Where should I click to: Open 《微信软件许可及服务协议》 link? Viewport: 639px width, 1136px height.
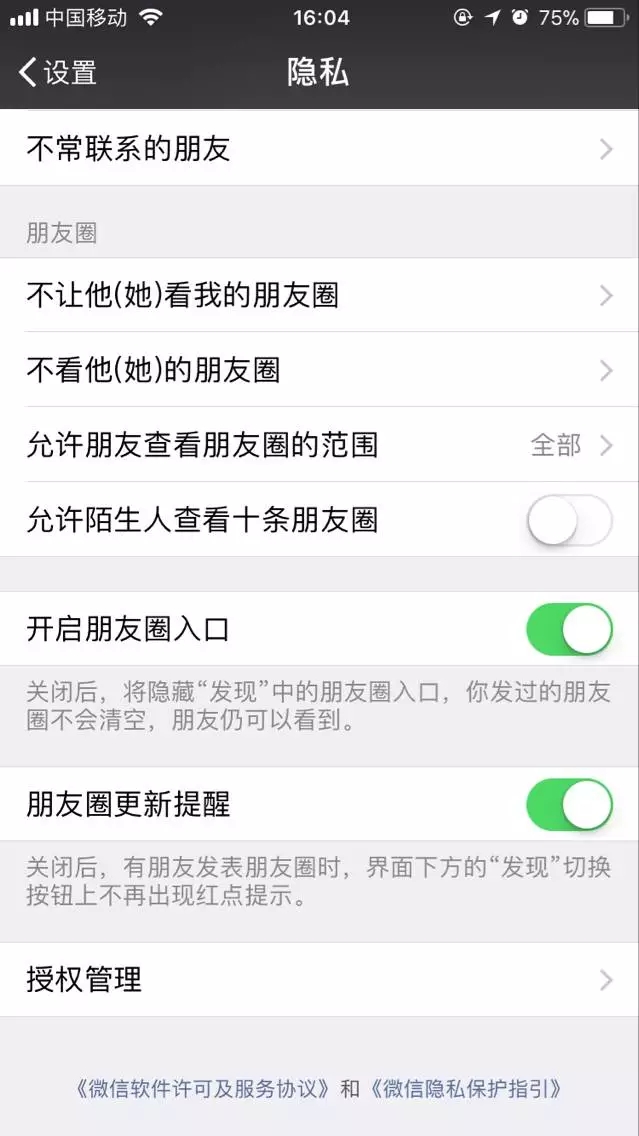tap(204, 1089)
